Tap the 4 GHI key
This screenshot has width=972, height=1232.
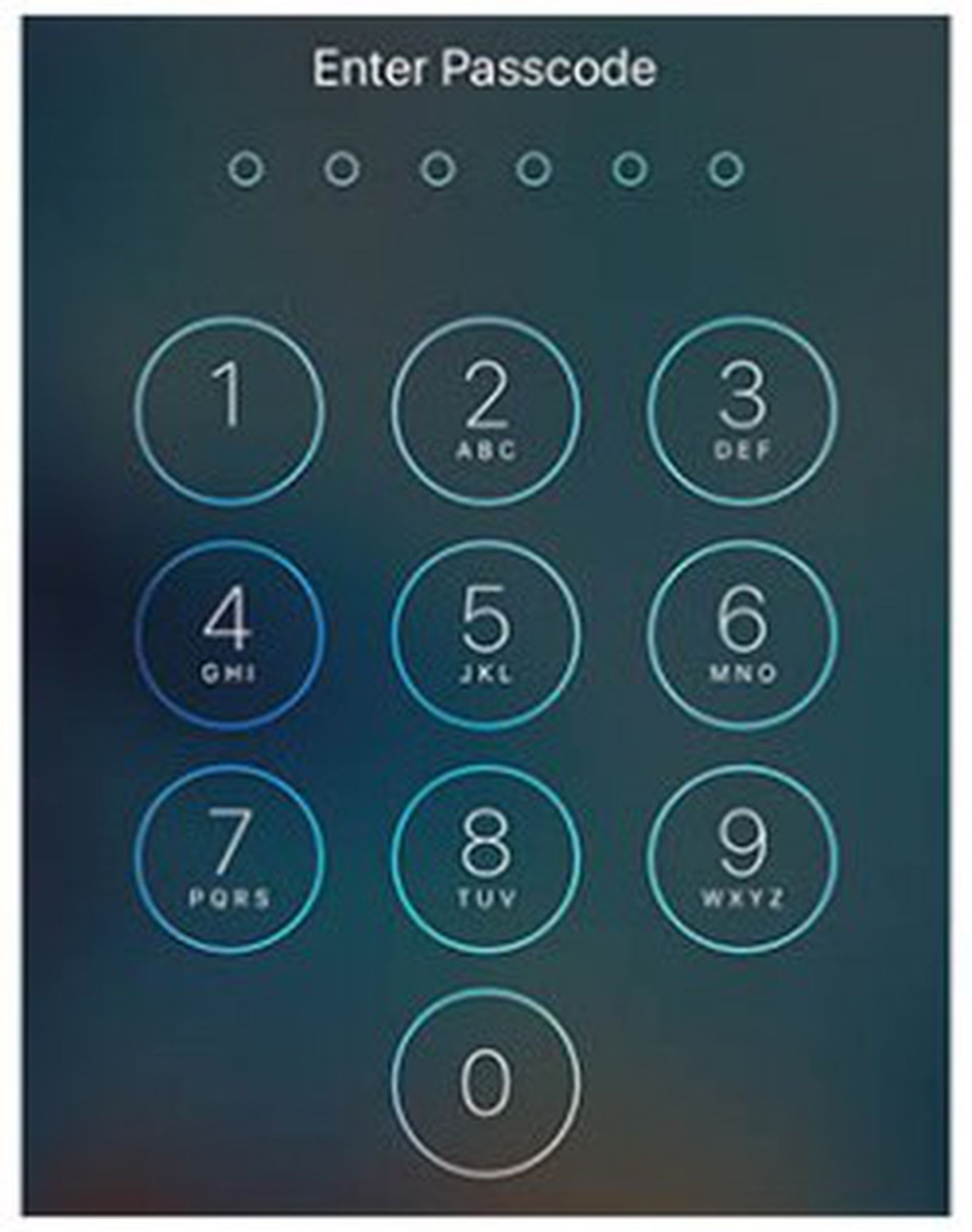click(x=229, y=635)
